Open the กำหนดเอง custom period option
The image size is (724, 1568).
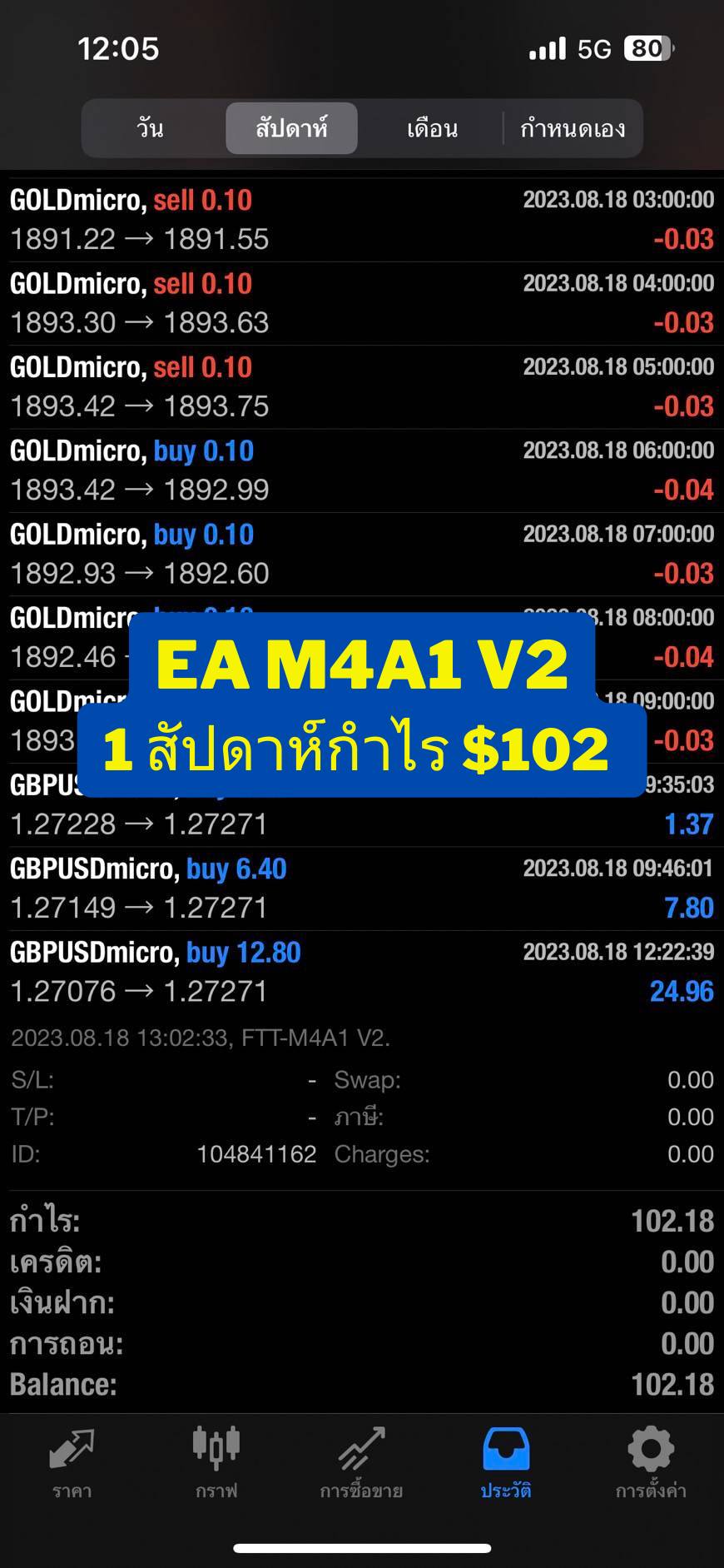point(573,128)
